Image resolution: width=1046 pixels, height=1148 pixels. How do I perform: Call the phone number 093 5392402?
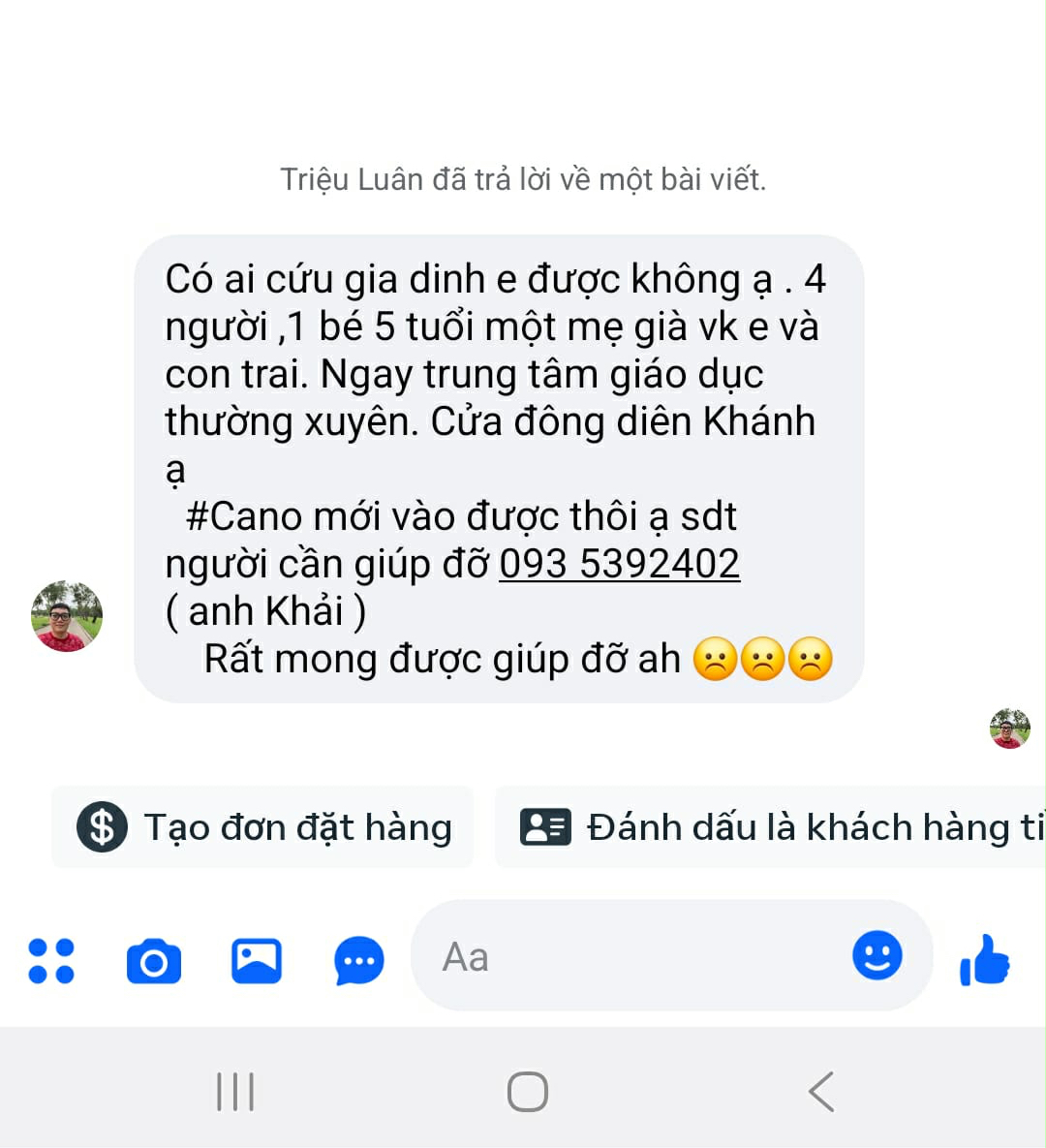[619, 564]
